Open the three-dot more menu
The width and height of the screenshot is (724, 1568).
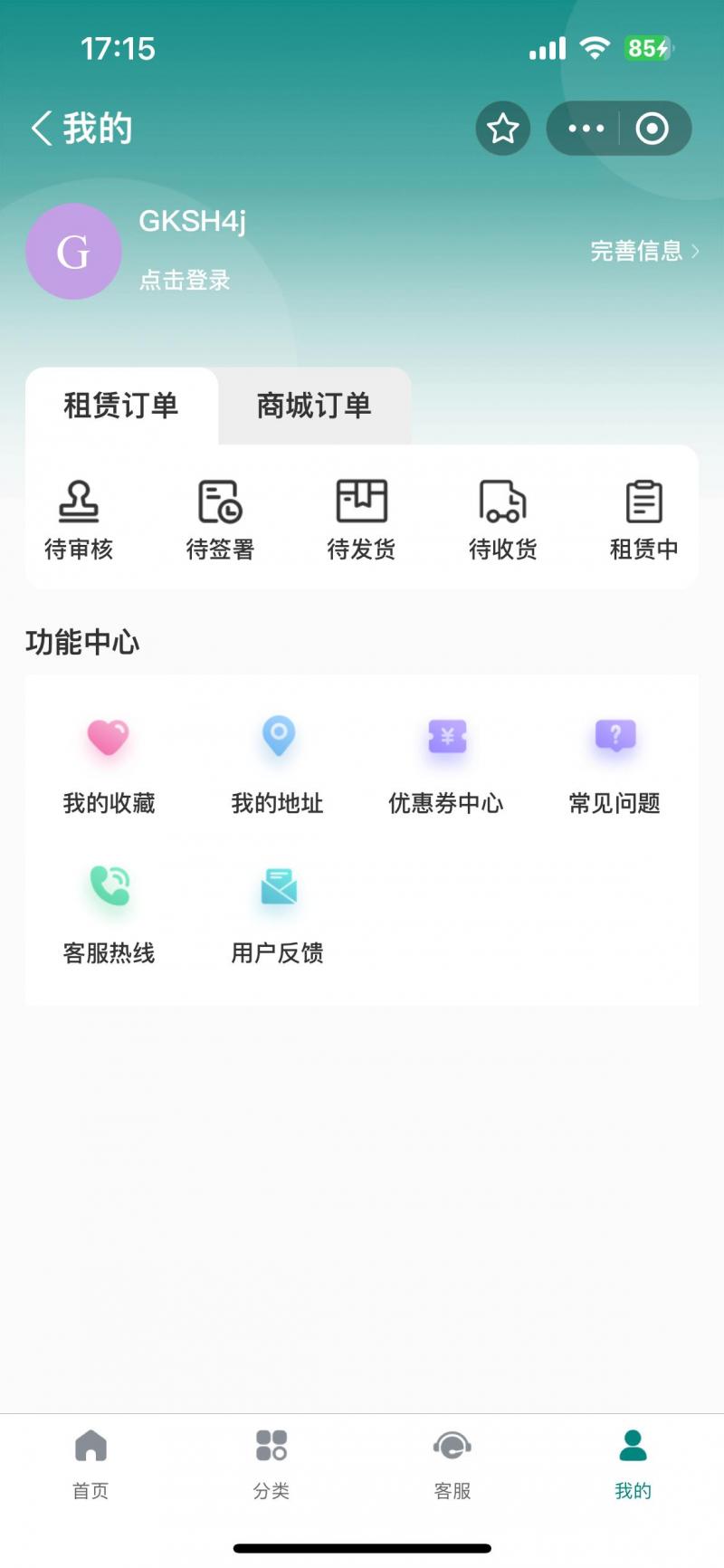tap(586, 129)
